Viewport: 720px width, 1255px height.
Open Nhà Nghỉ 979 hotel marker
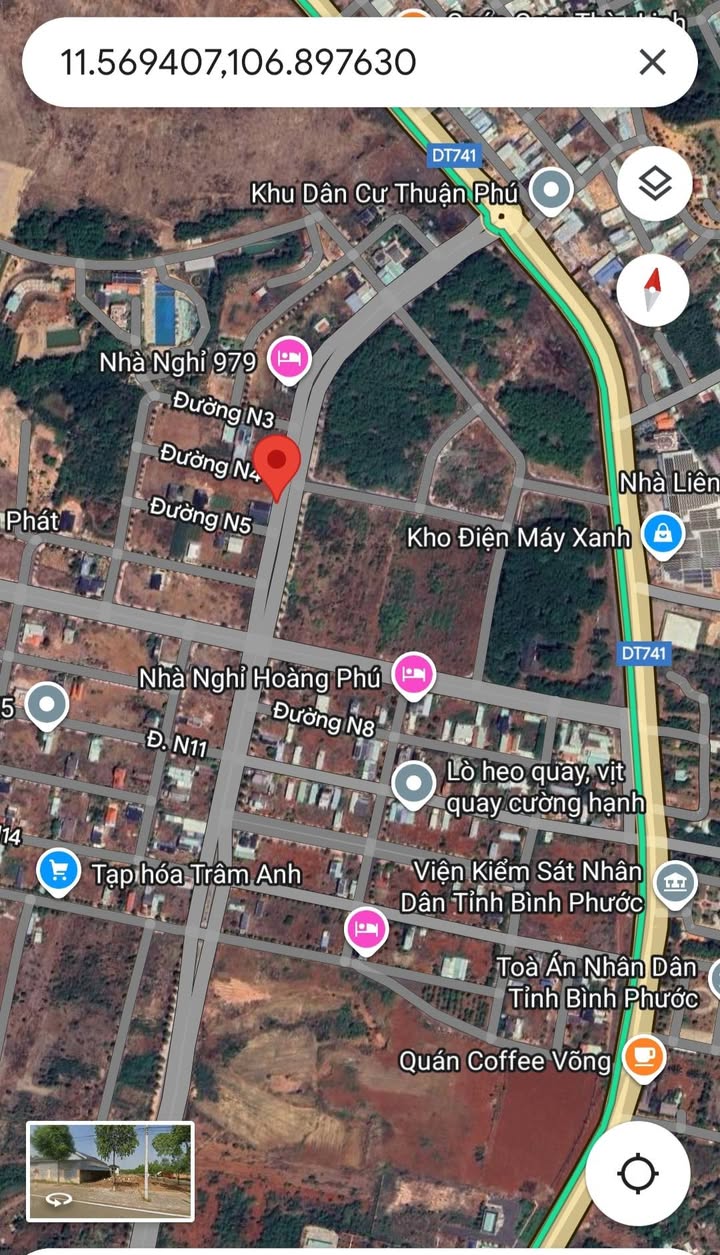point(290,358)
